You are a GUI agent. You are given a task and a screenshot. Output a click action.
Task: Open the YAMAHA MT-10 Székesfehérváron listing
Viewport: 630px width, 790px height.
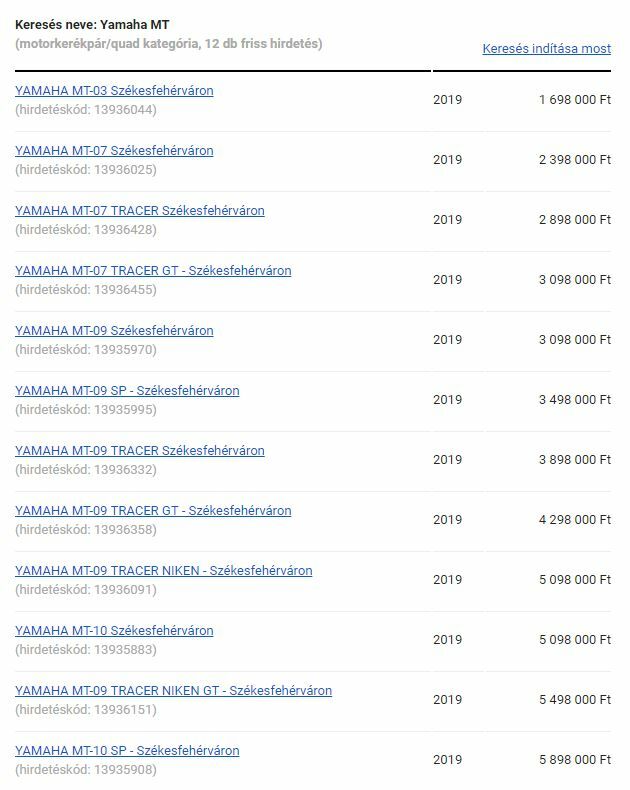coord(114,631)
